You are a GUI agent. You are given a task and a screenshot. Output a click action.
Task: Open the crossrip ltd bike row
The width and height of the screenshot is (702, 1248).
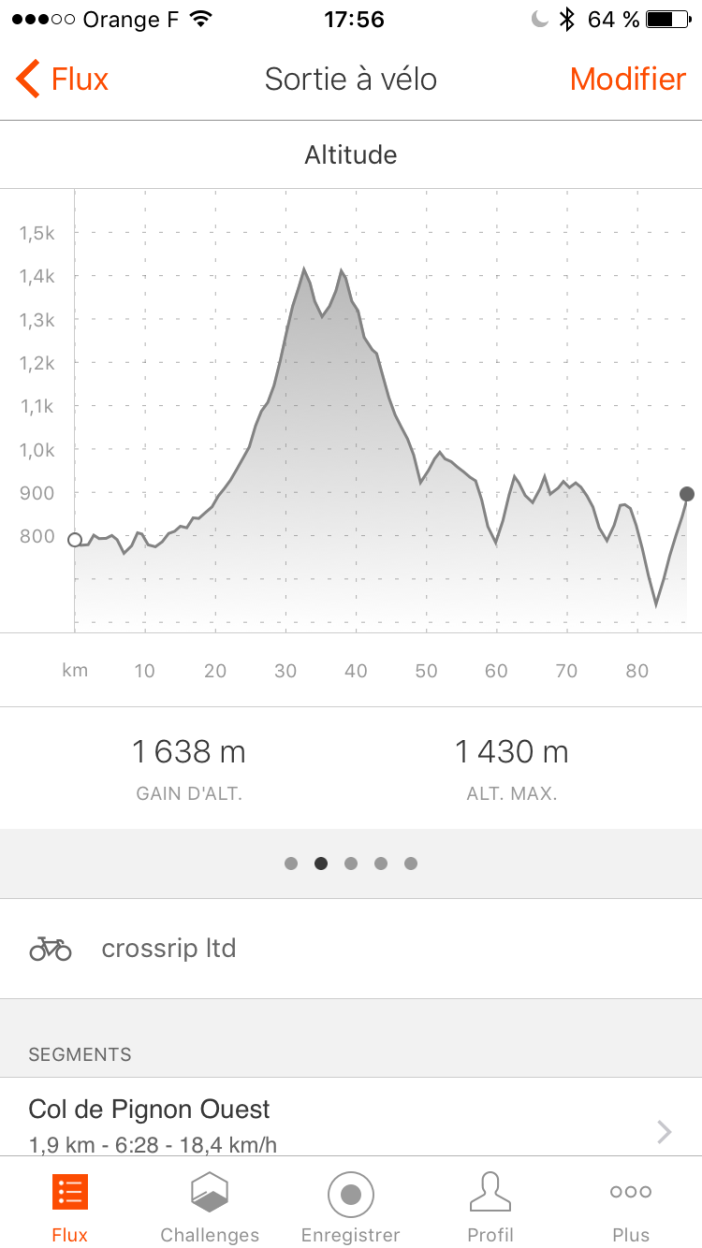coord(350,948)
